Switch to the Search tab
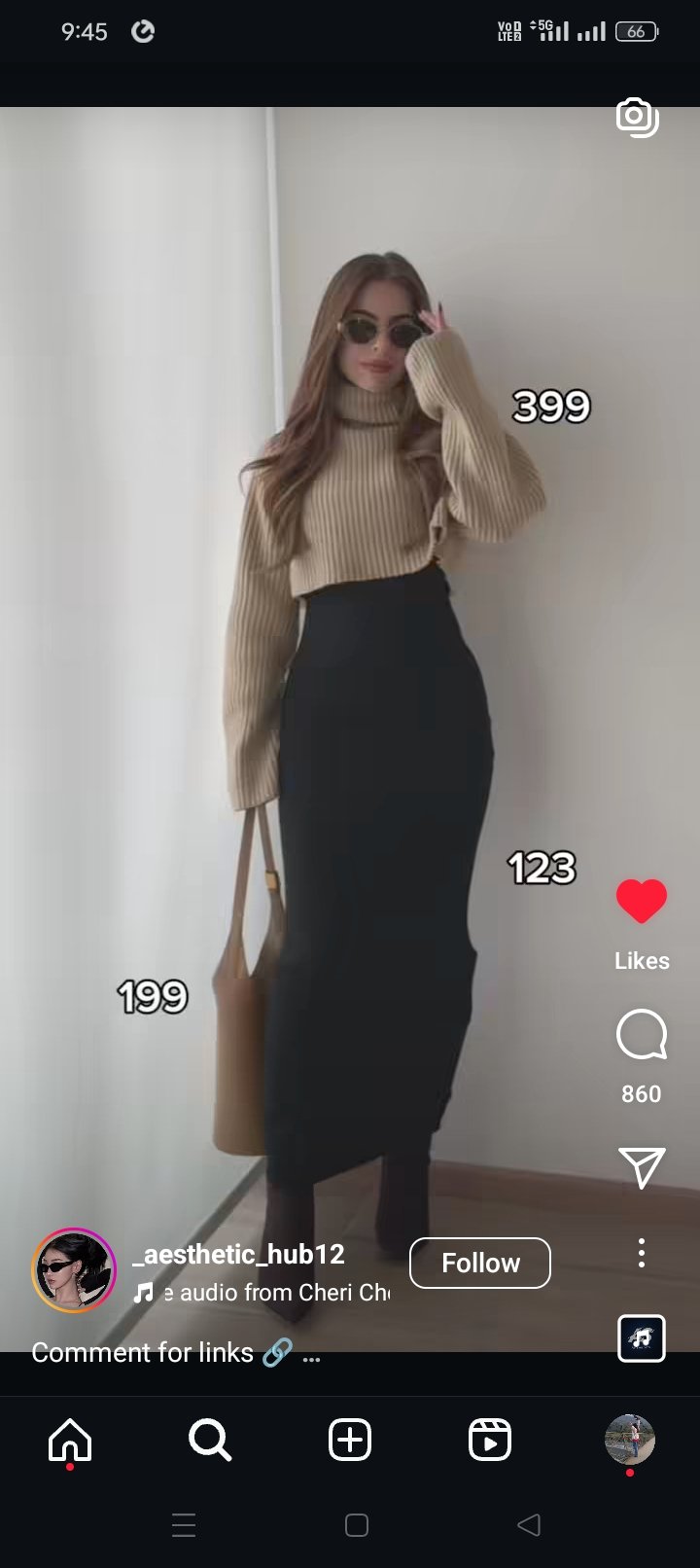The height and width of the screenshot is (1568, 700). coord(210,1440)
